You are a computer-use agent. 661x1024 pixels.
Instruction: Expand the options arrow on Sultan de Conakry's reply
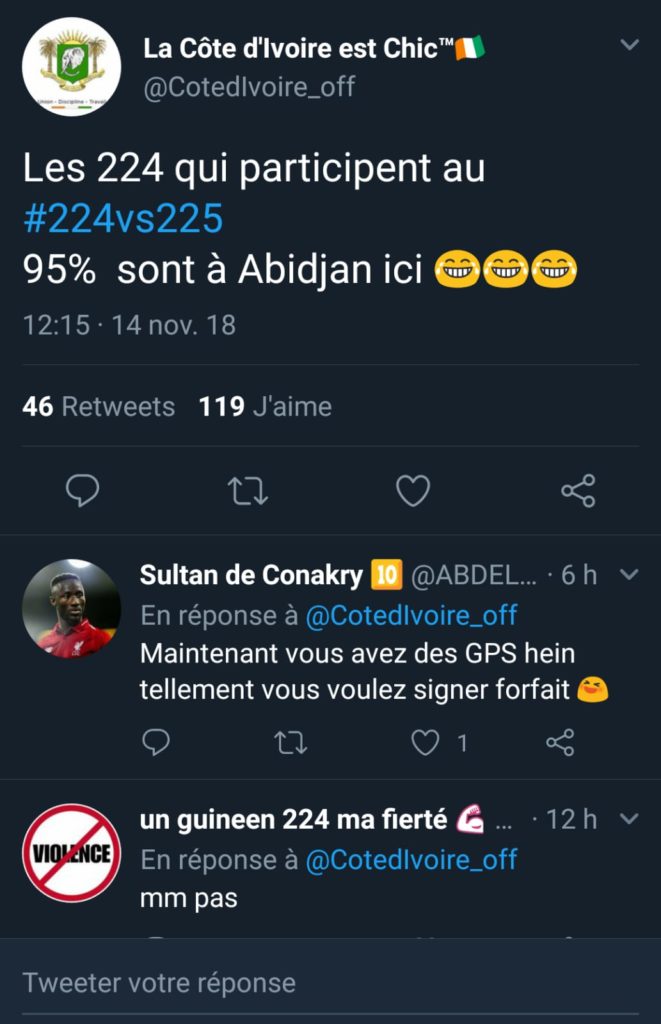(x=629, y=575)
